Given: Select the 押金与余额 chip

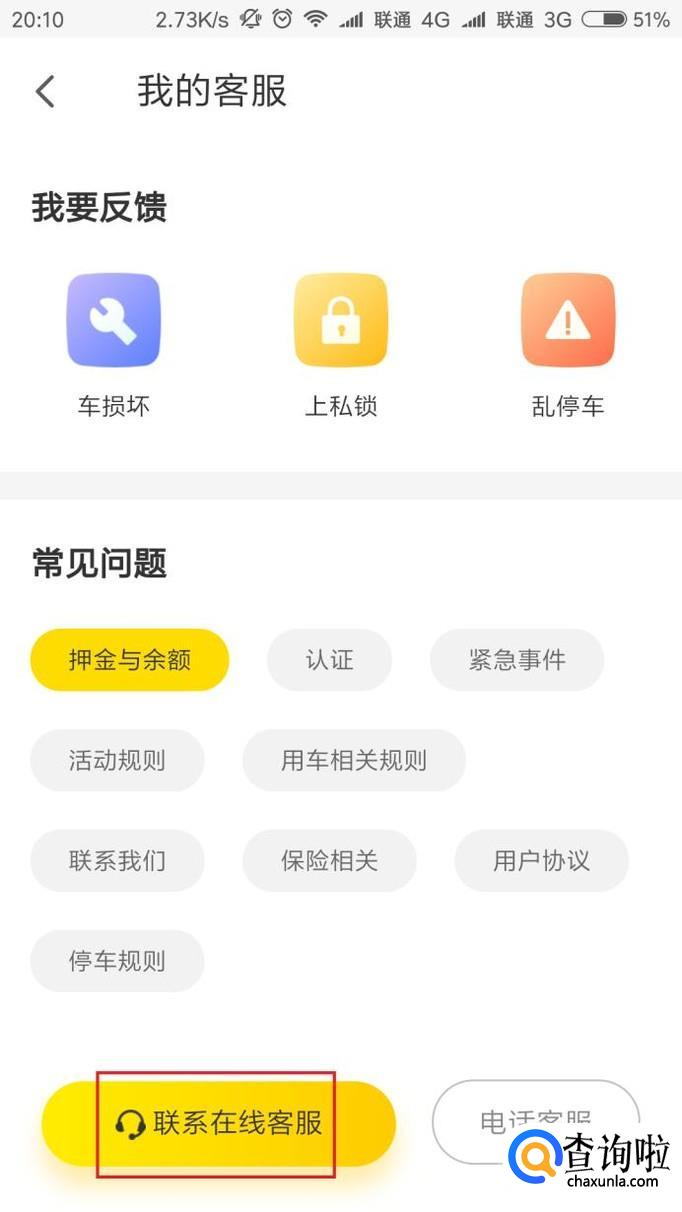Looking at the screenshot, I should [x=130, y=660].
